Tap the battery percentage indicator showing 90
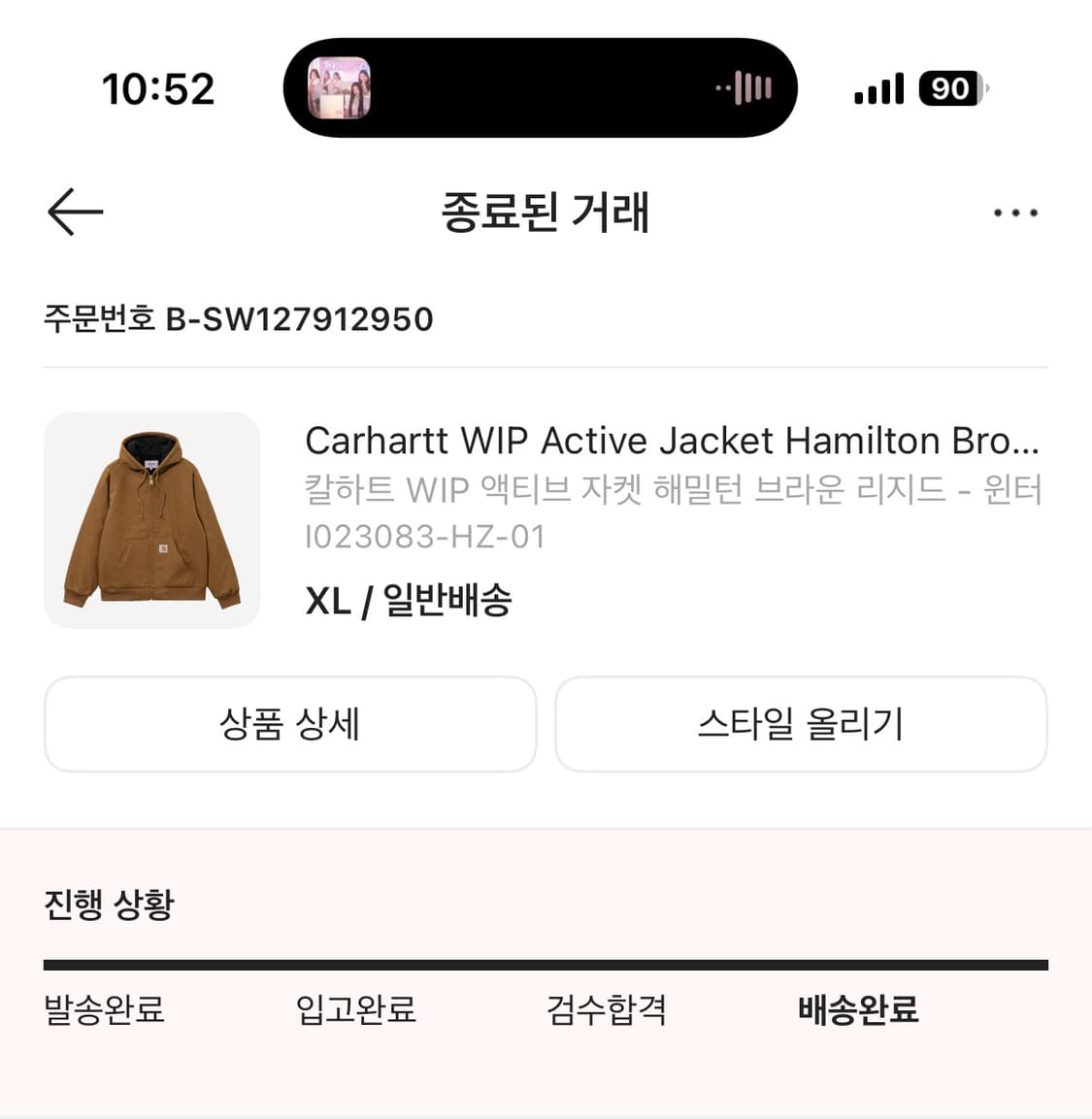The height and width of the screenshot is (1119, 1092). pyautogui.click(x=950, y=89)
